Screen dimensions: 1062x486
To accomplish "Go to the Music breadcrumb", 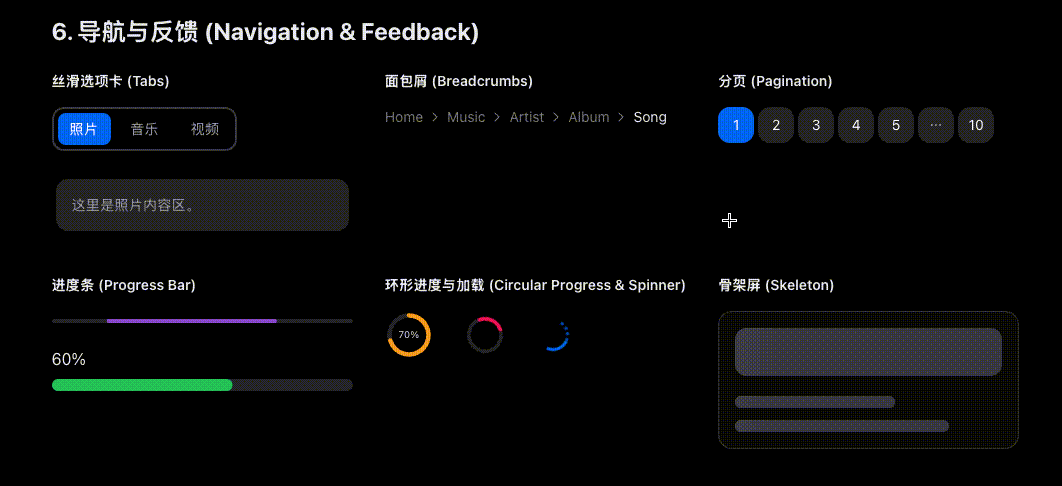I will coord(466,117).
